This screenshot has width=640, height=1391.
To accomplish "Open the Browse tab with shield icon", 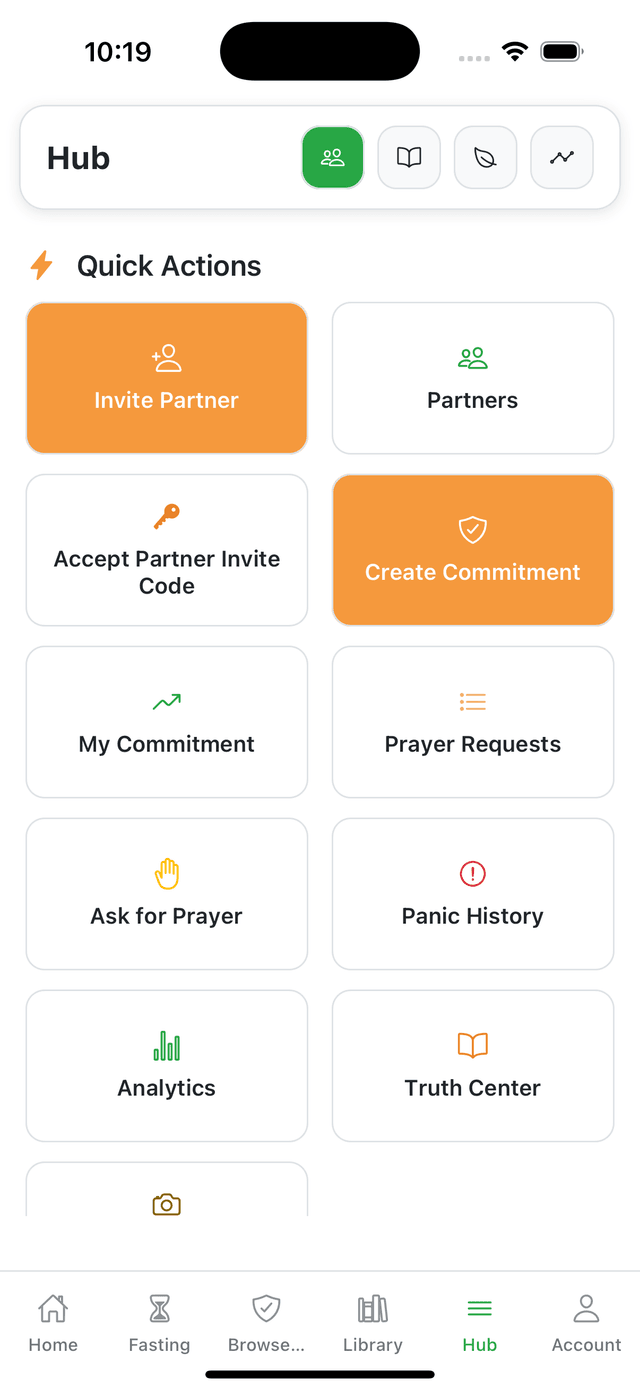I will click(x=266, y=1322).
